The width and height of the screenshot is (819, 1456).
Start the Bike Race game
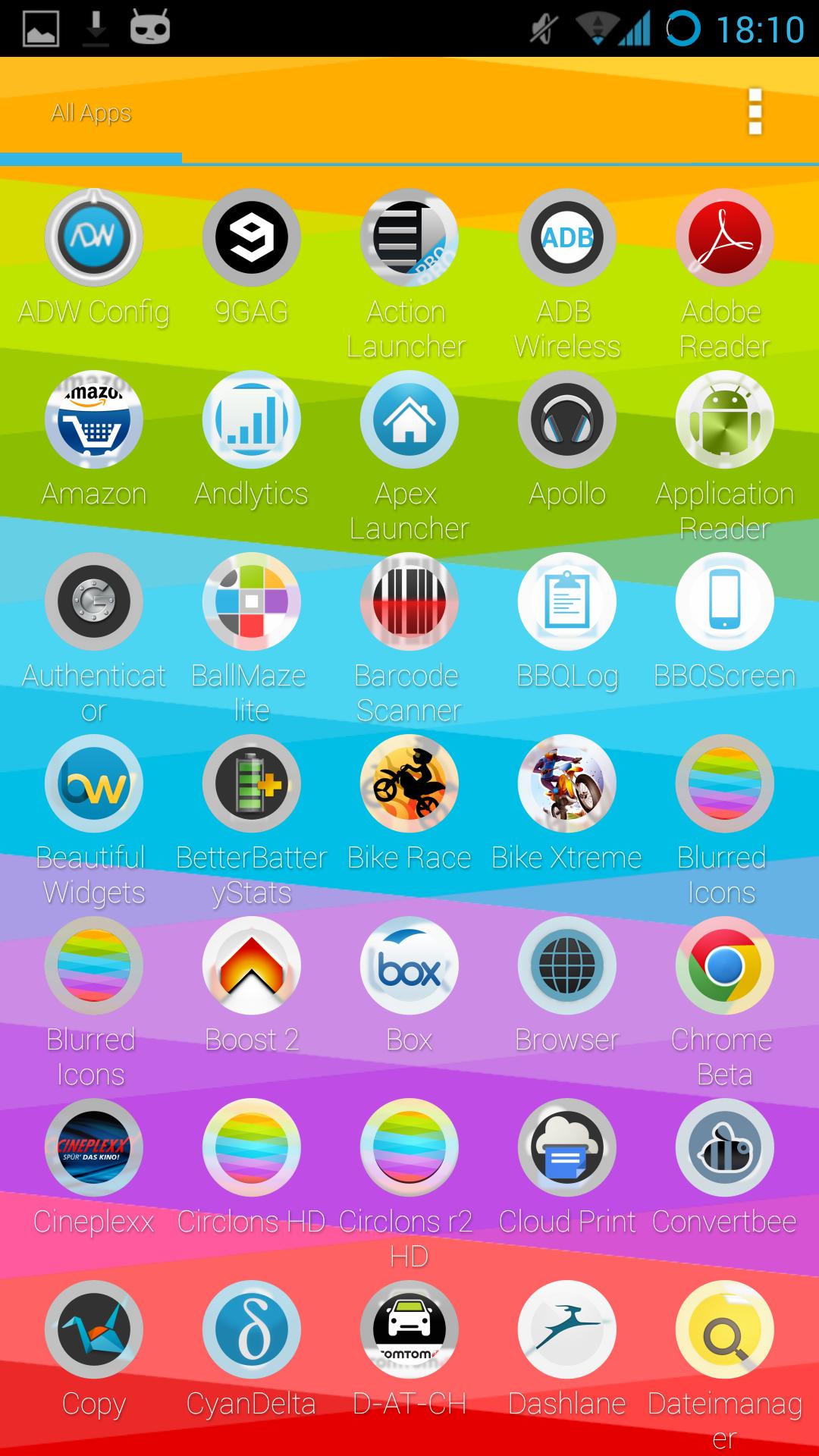409,784
